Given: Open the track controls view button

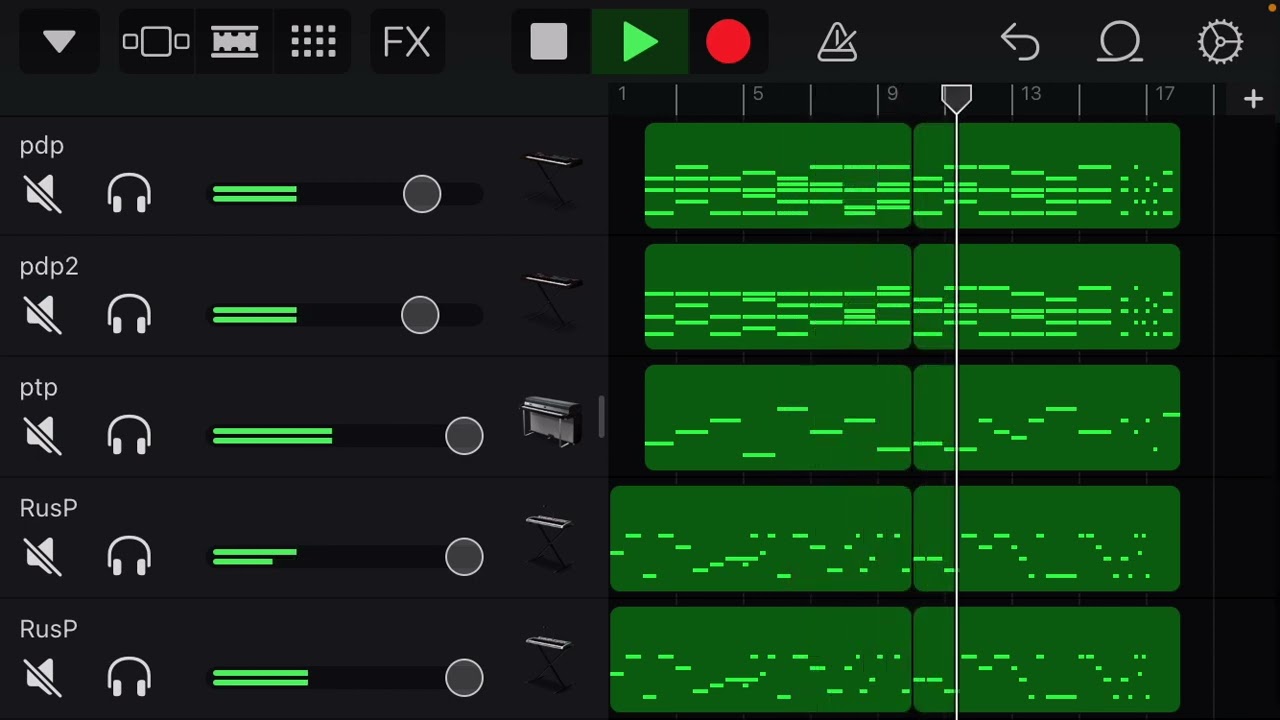Looking at the screenshot, I should pyautogui.click(x=156, y=42).
